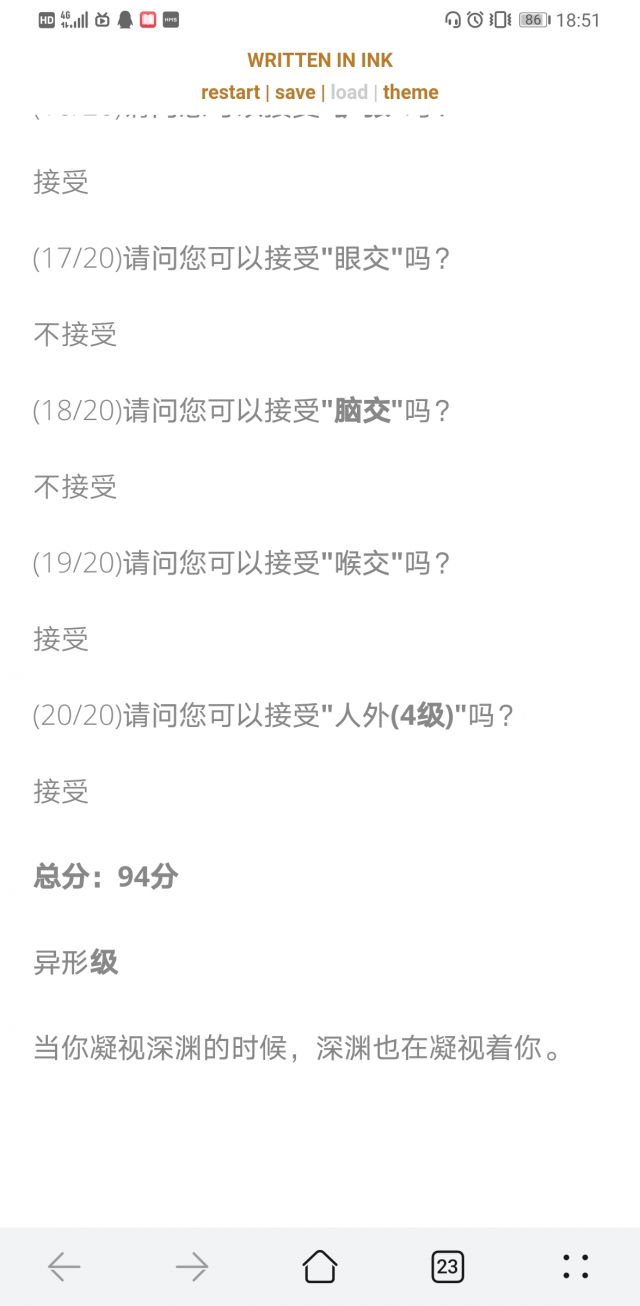
Task: Go forward to the next page
Action: point(192,1267)
